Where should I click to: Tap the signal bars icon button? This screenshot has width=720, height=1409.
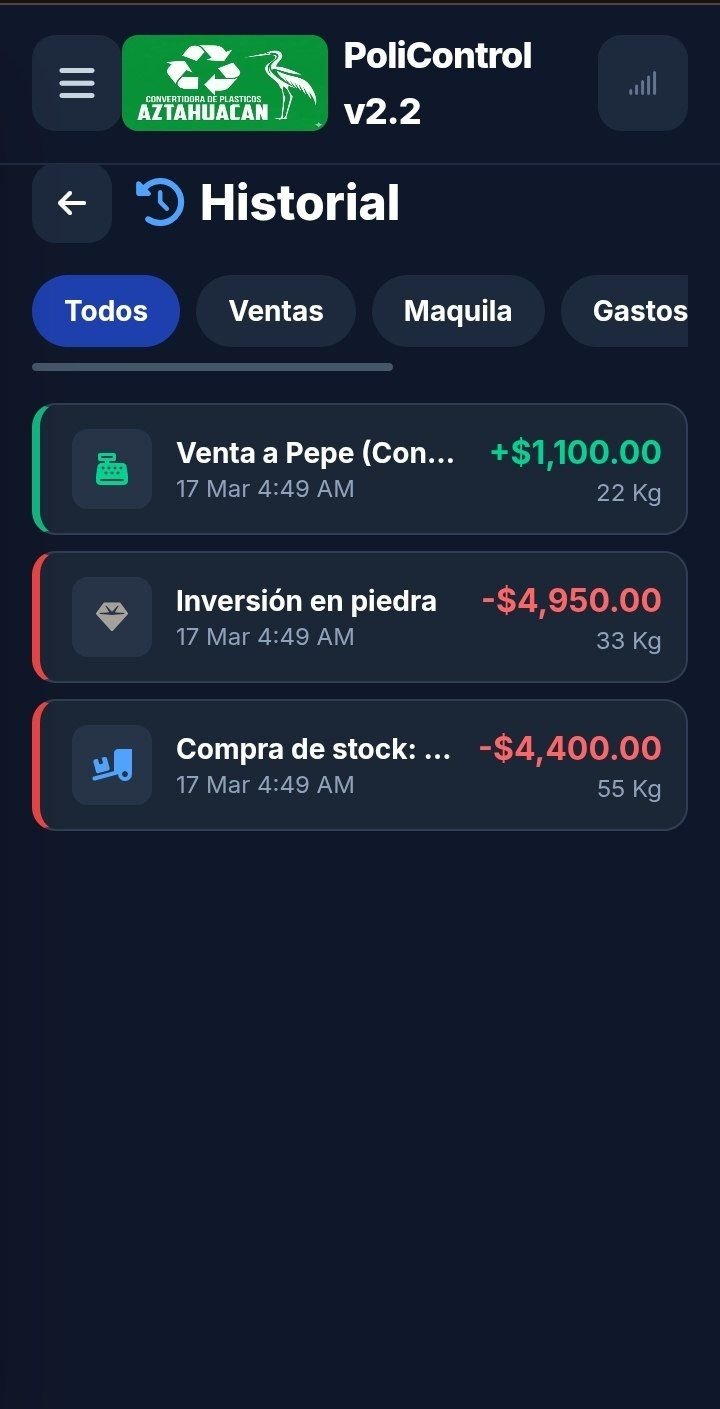tap(642, 83)
